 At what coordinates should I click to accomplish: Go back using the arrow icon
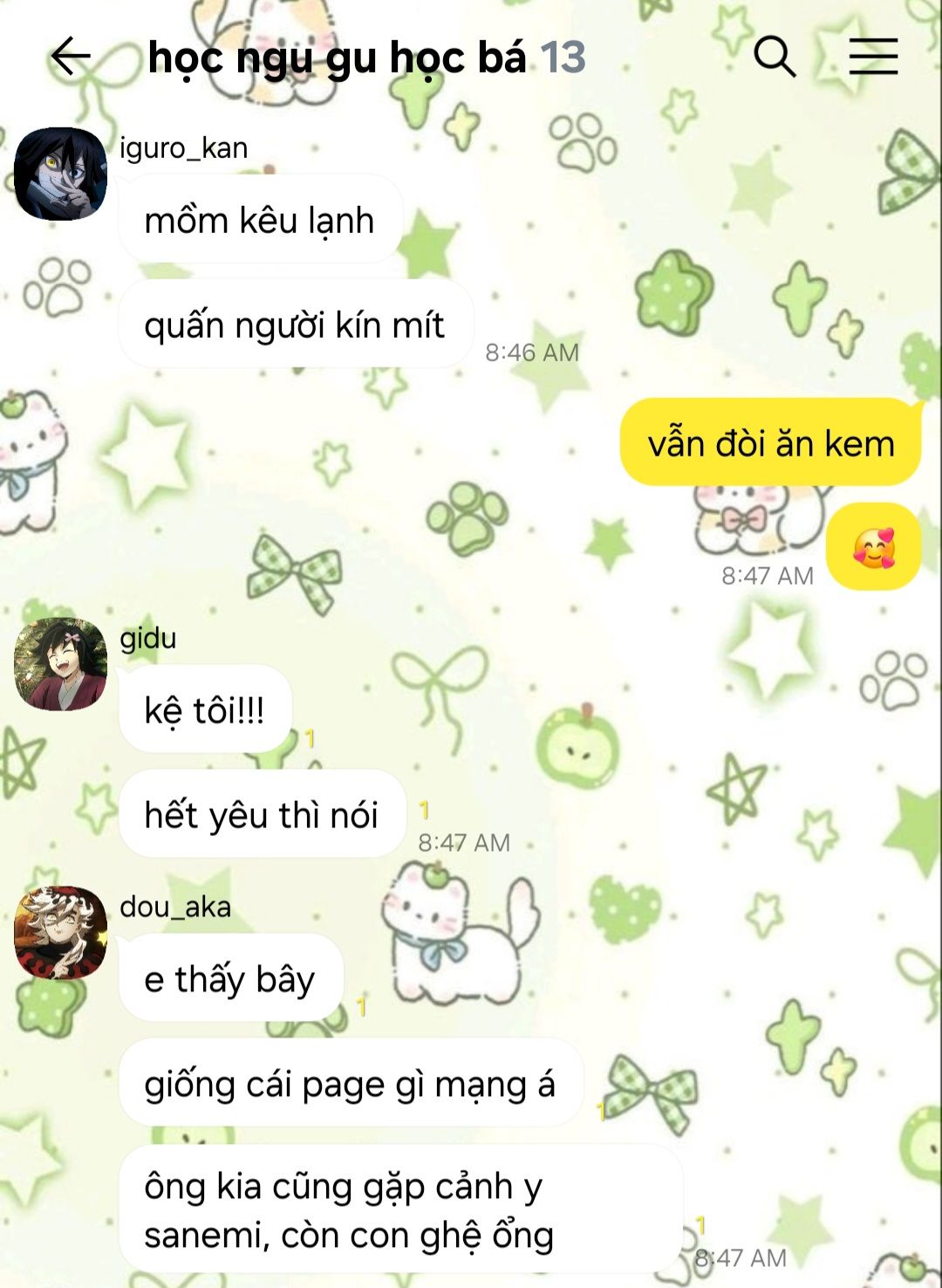[71, 58]
